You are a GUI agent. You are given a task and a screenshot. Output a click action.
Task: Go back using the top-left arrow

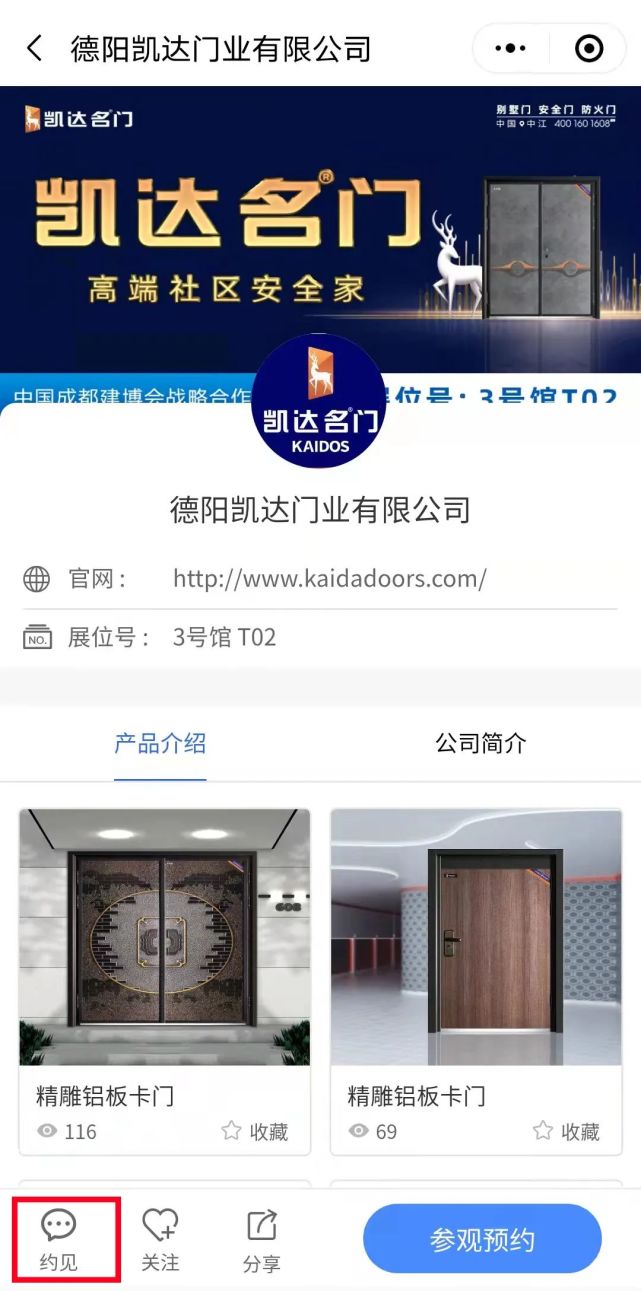pos(35,48)
